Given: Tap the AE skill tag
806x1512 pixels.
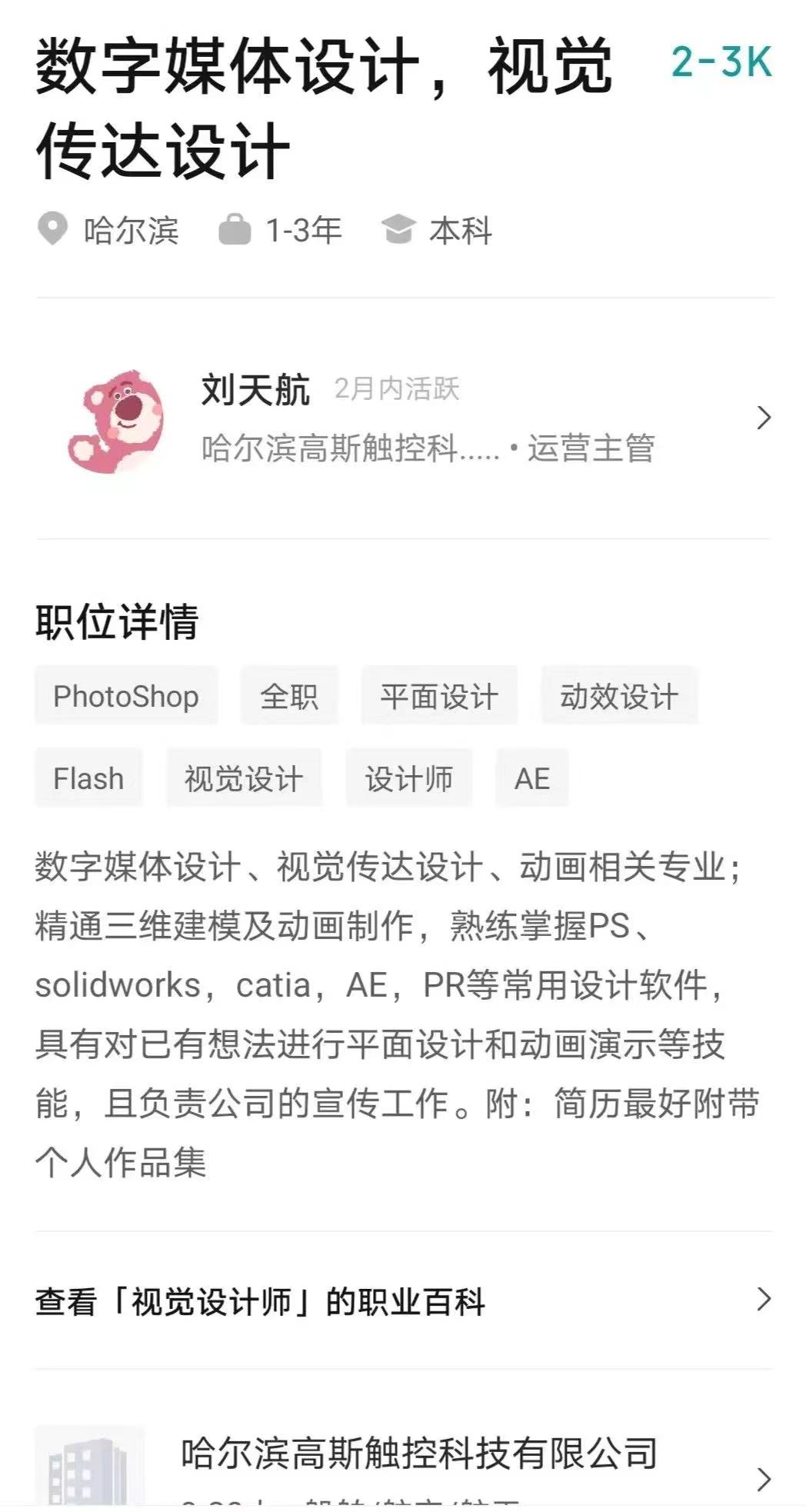Looking at the screenshot, I should pos(532,778).
